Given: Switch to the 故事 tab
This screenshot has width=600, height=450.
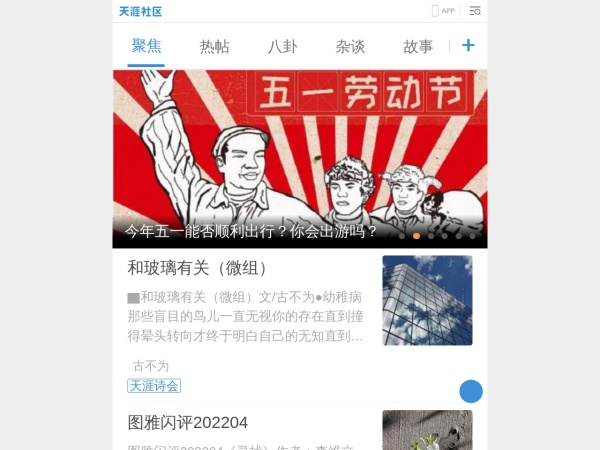Looking at the screenshot, I should 418,46.
